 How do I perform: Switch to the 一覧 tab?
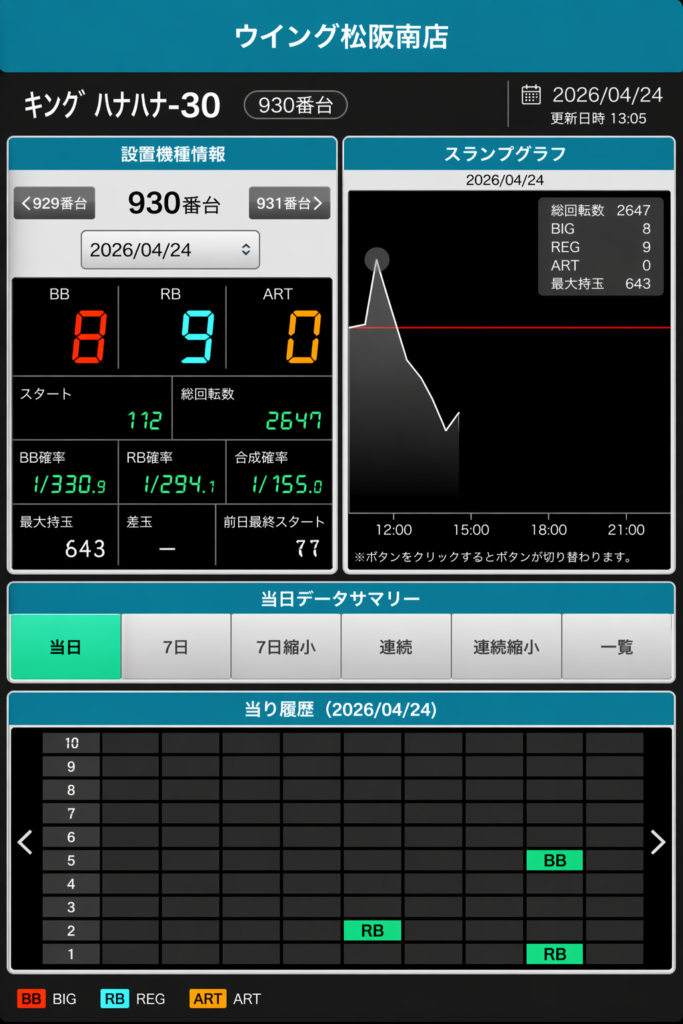click(x=616, y=647)
